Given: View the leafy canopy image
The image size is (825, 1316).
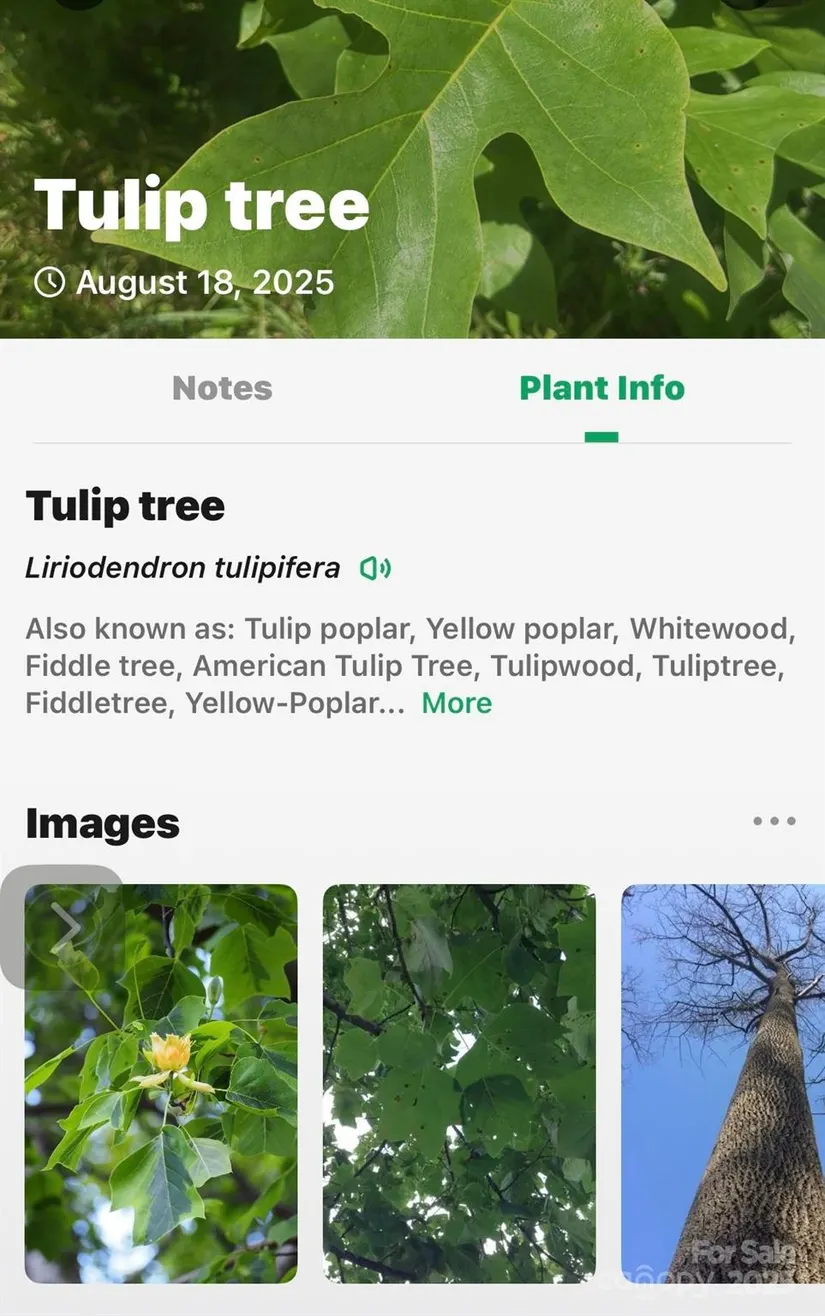Looking at the screenshot, I should click(x=459, y=1083).
